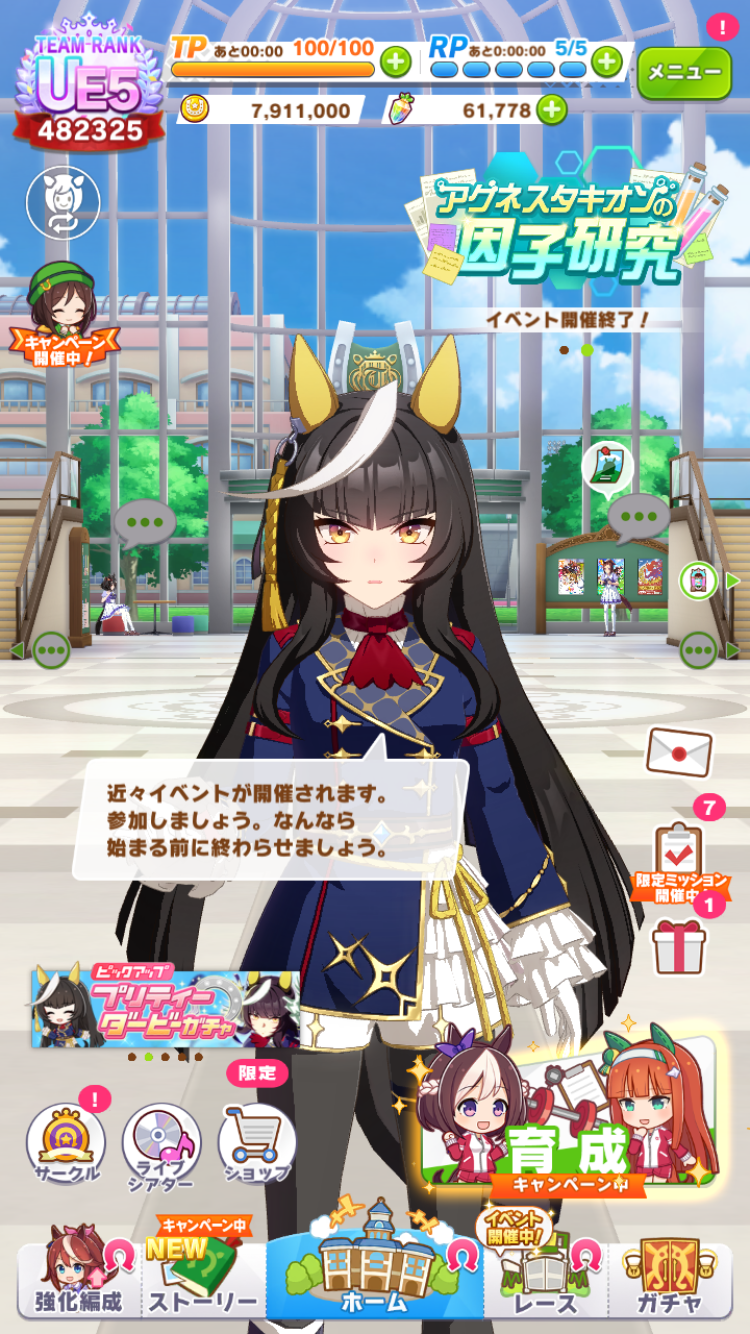Open the mailbox envelope icon
Viewport: 750px width, 1334px height.
pos(679,752)
